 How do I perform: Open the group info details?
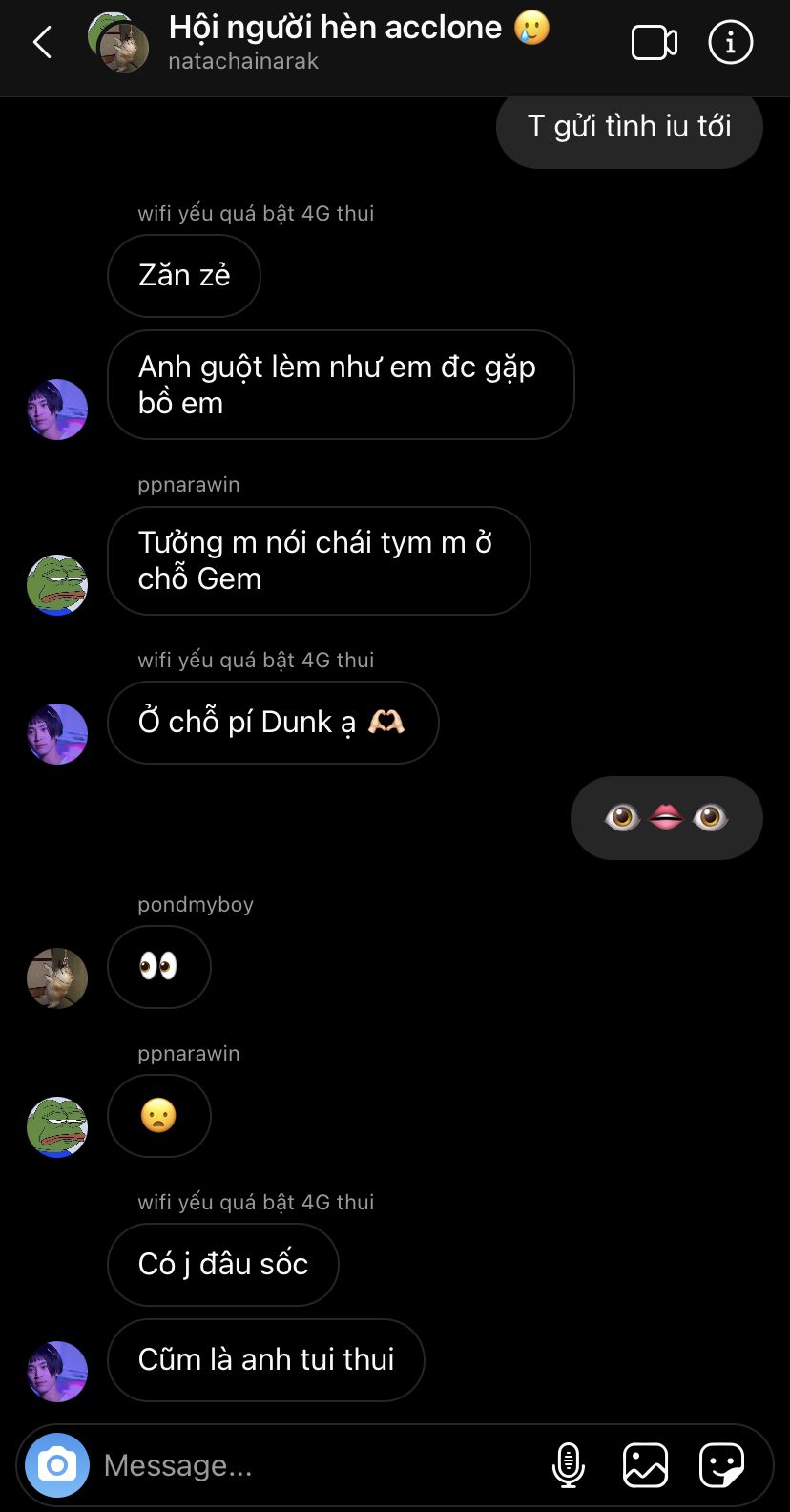point(731,43)
